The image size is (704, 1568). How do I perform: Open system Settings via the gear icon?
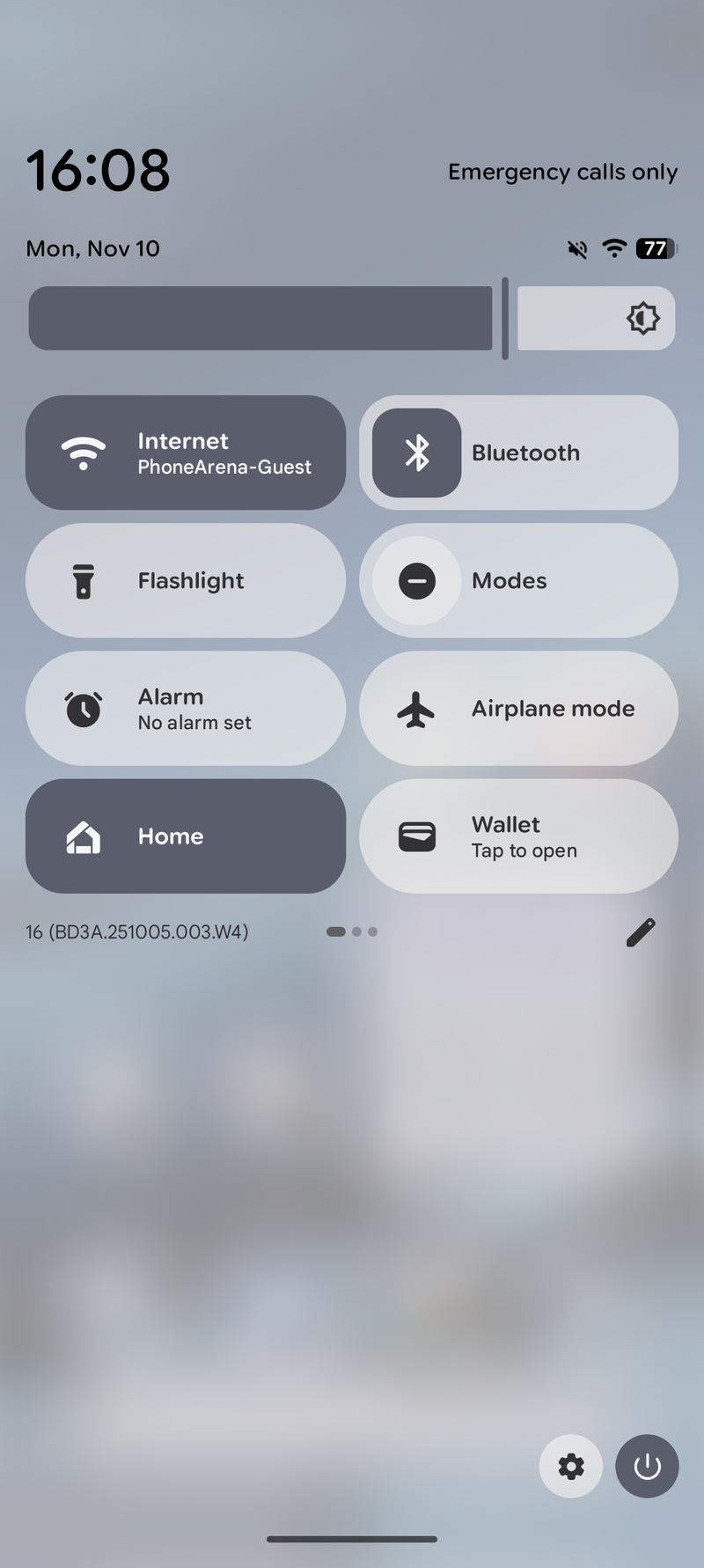pos(570,1467)
